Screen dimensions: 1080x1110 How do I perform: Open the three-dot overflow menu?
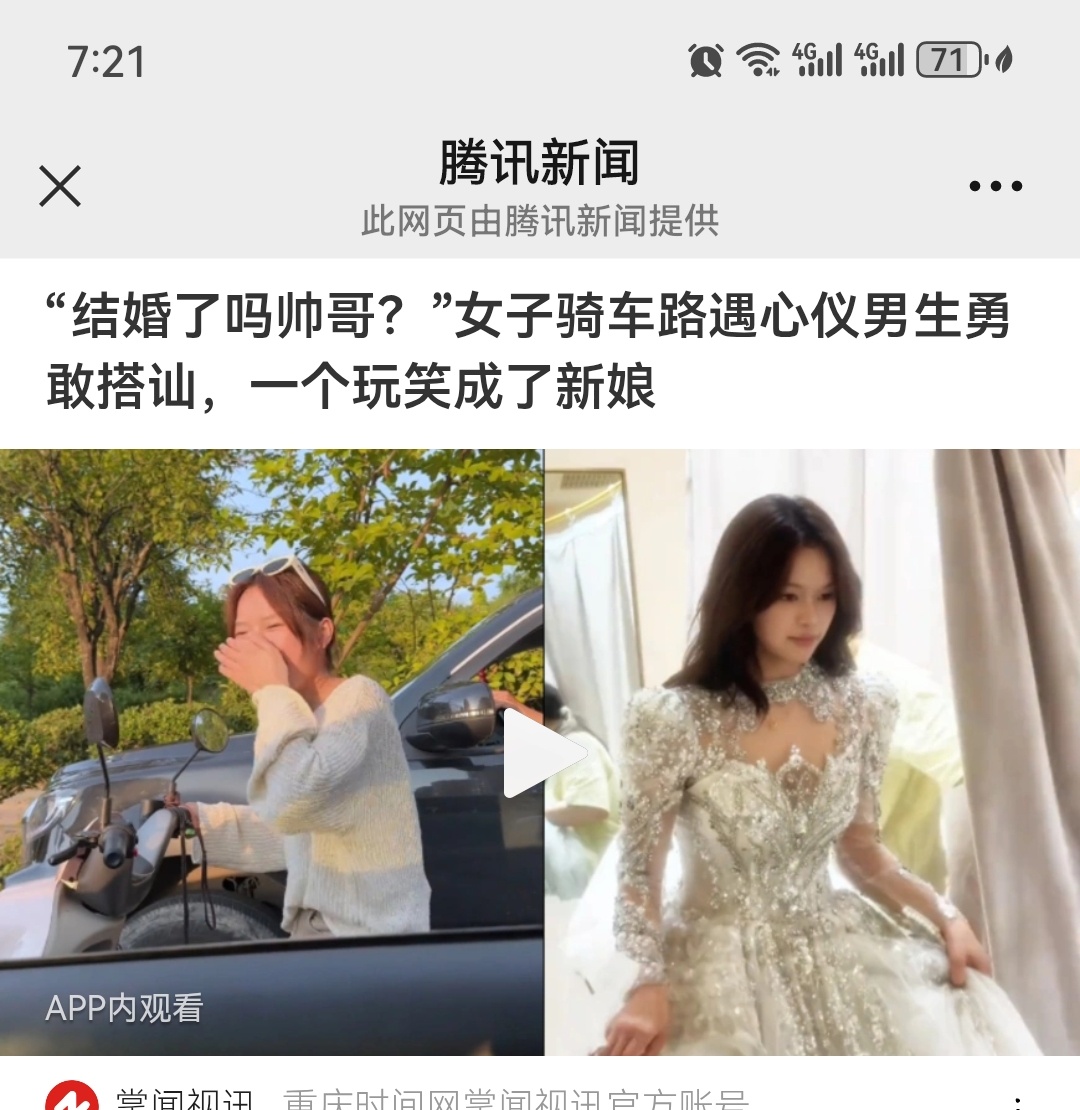pos(995,186)
